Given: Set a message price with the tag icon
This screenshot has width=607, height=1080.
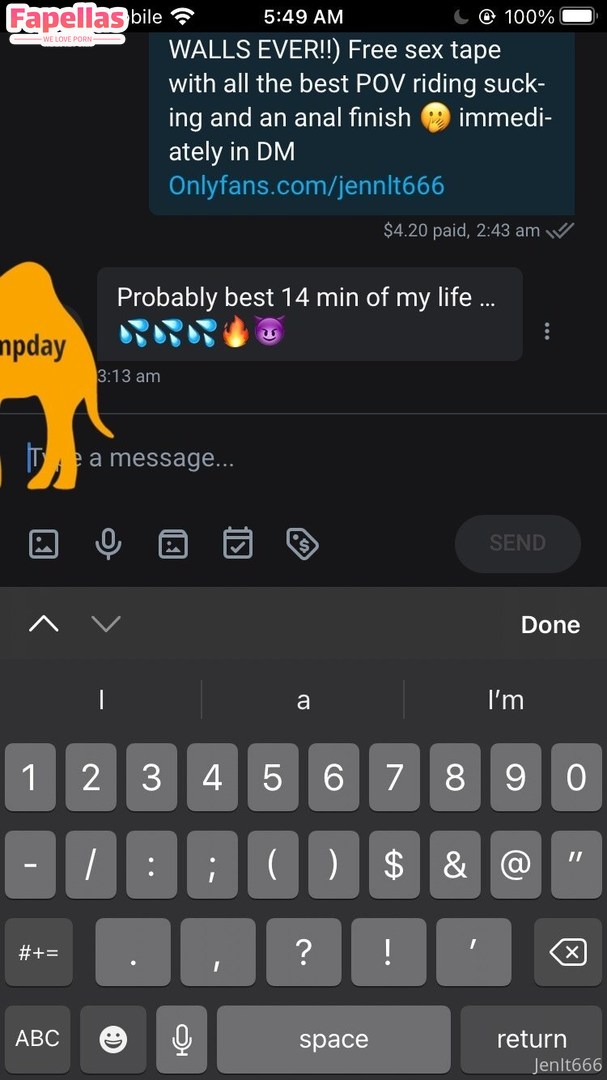Looking at the screenshot, I should tap(301, 544).
